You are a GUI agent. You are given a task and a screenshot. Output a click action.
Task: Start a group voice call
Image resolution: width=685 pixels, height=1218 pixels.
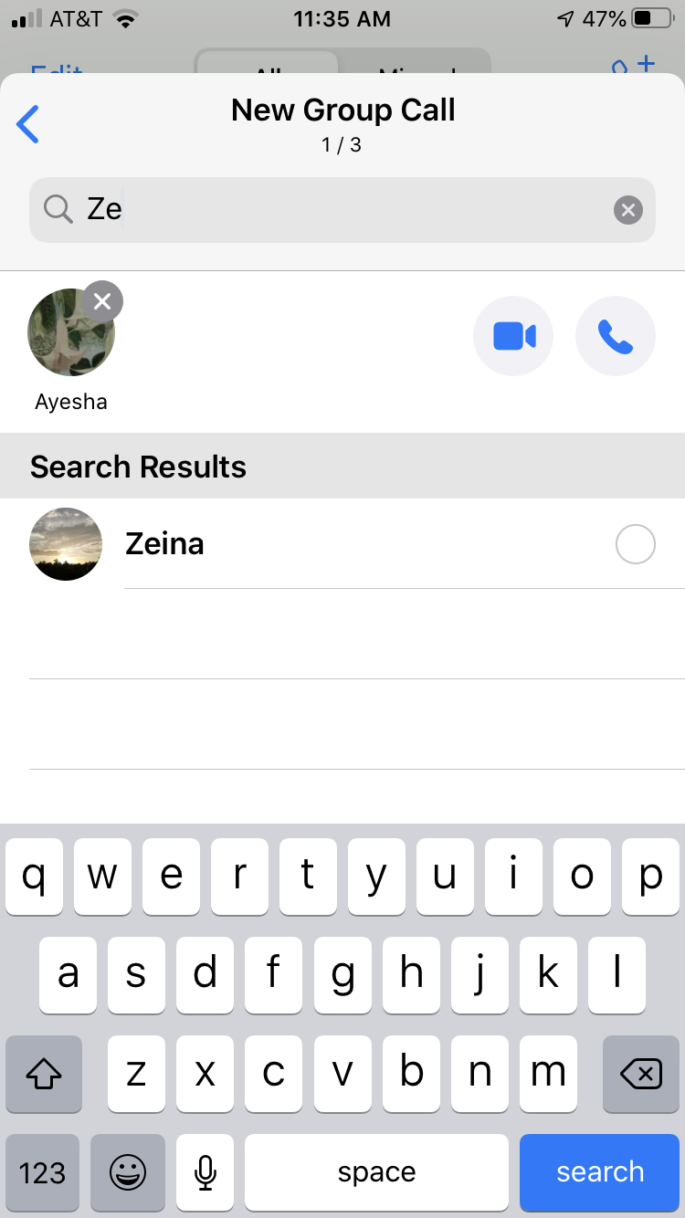point(615,337)
